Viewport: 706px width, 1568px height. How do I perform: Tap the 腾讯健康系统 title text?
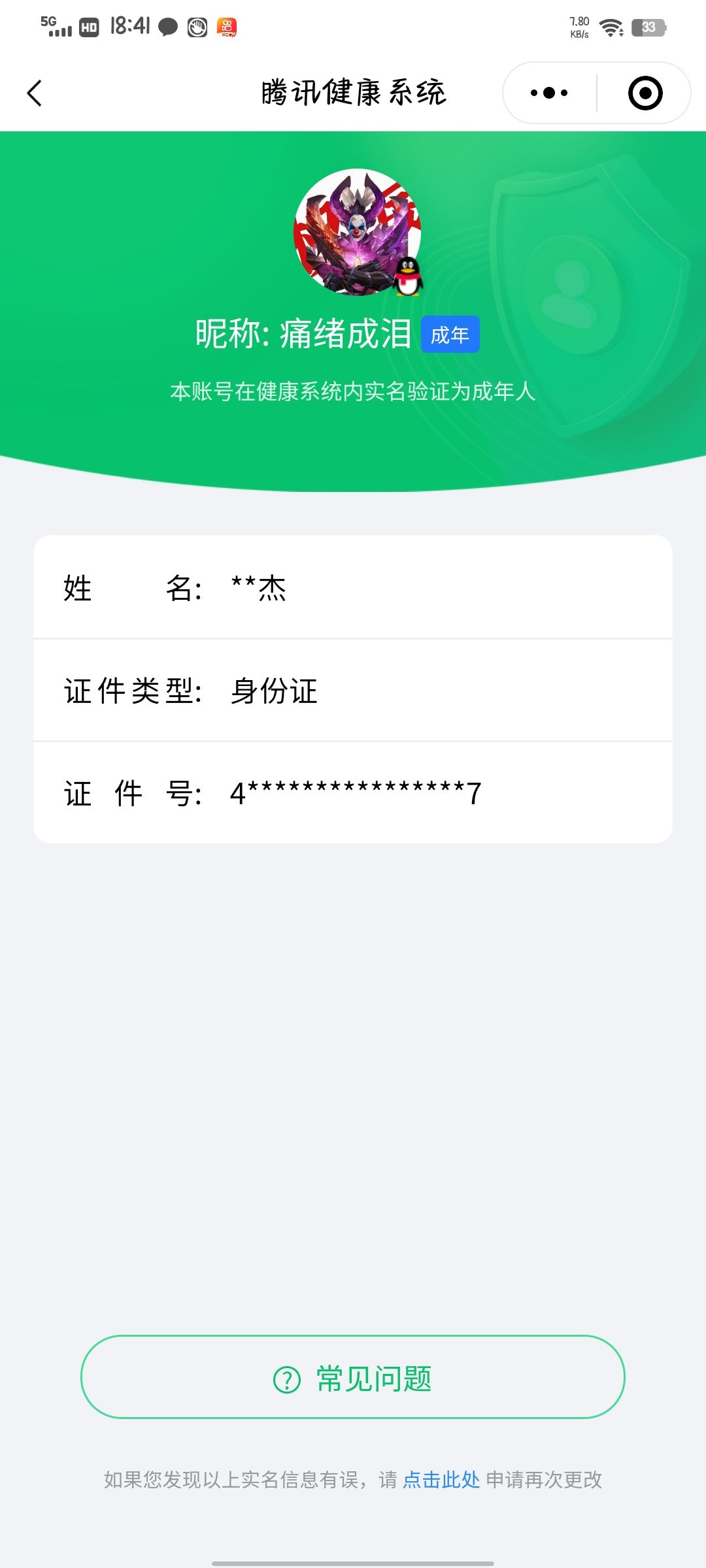point(353,93)
